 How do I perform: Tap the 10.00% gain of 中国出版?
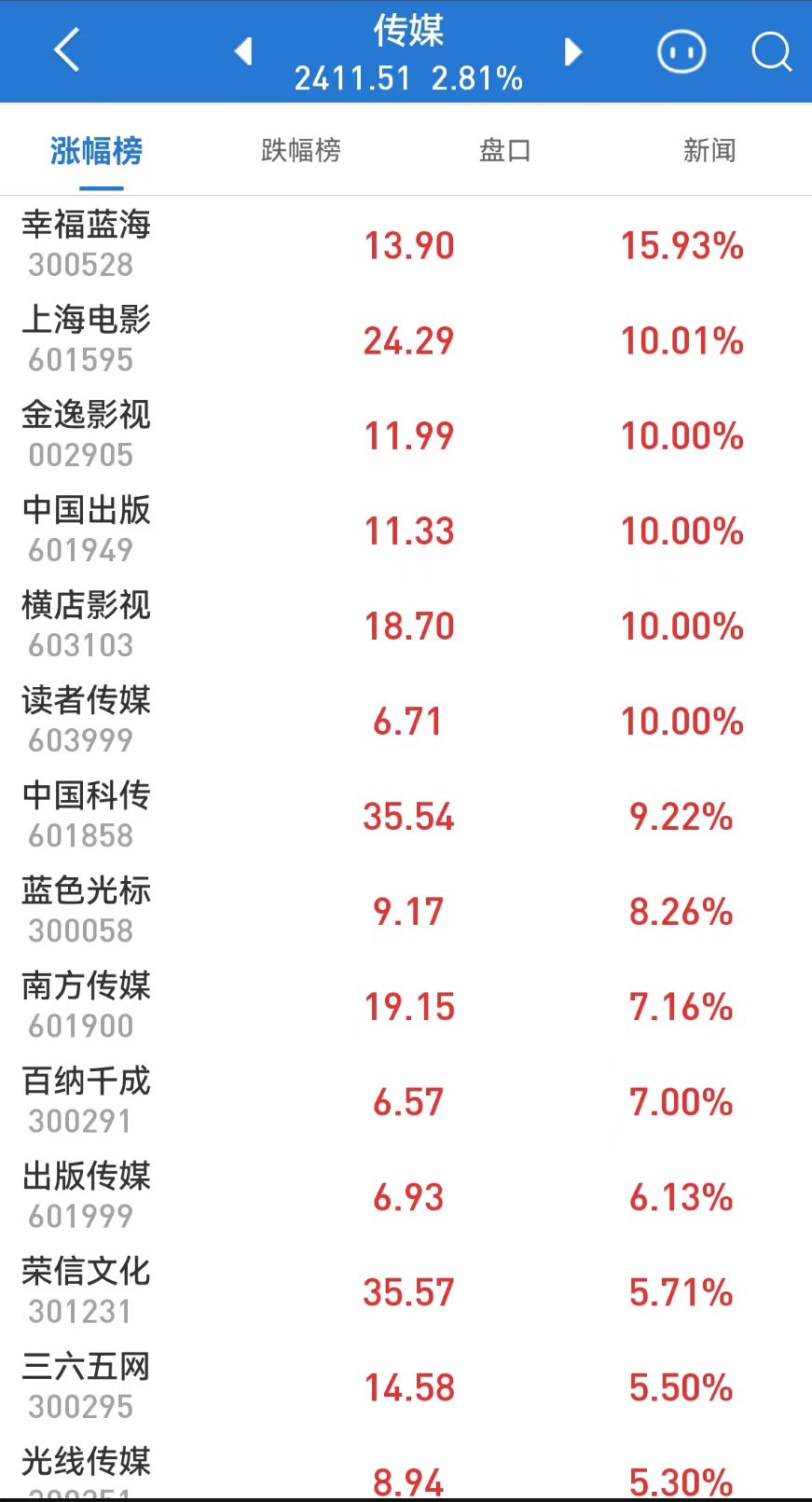coord(681,531)
